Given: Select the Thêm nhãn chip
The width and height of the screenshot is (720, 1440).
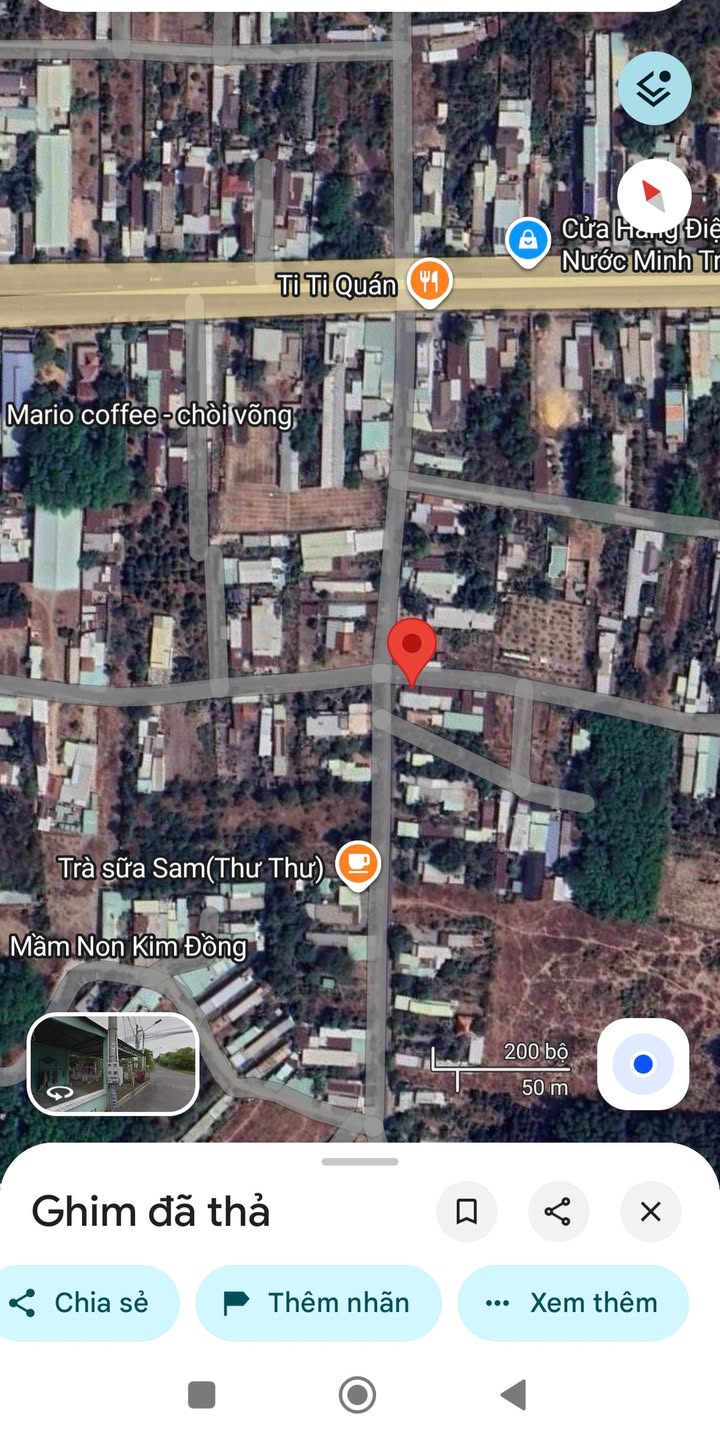Looking at the screenshot, I should [318, 1302].
